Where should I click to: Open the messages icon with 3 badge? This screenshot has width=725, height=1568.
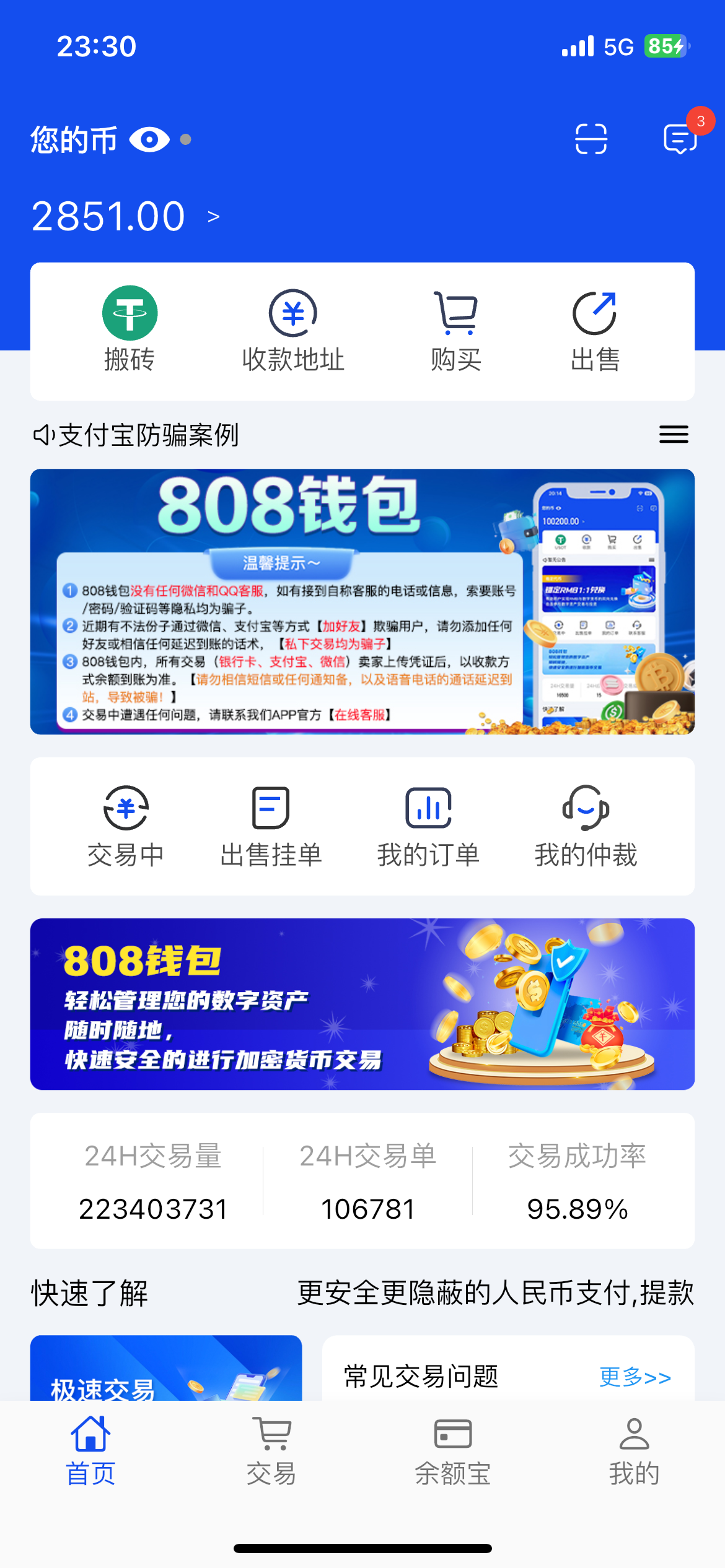[x=680, y=139]
